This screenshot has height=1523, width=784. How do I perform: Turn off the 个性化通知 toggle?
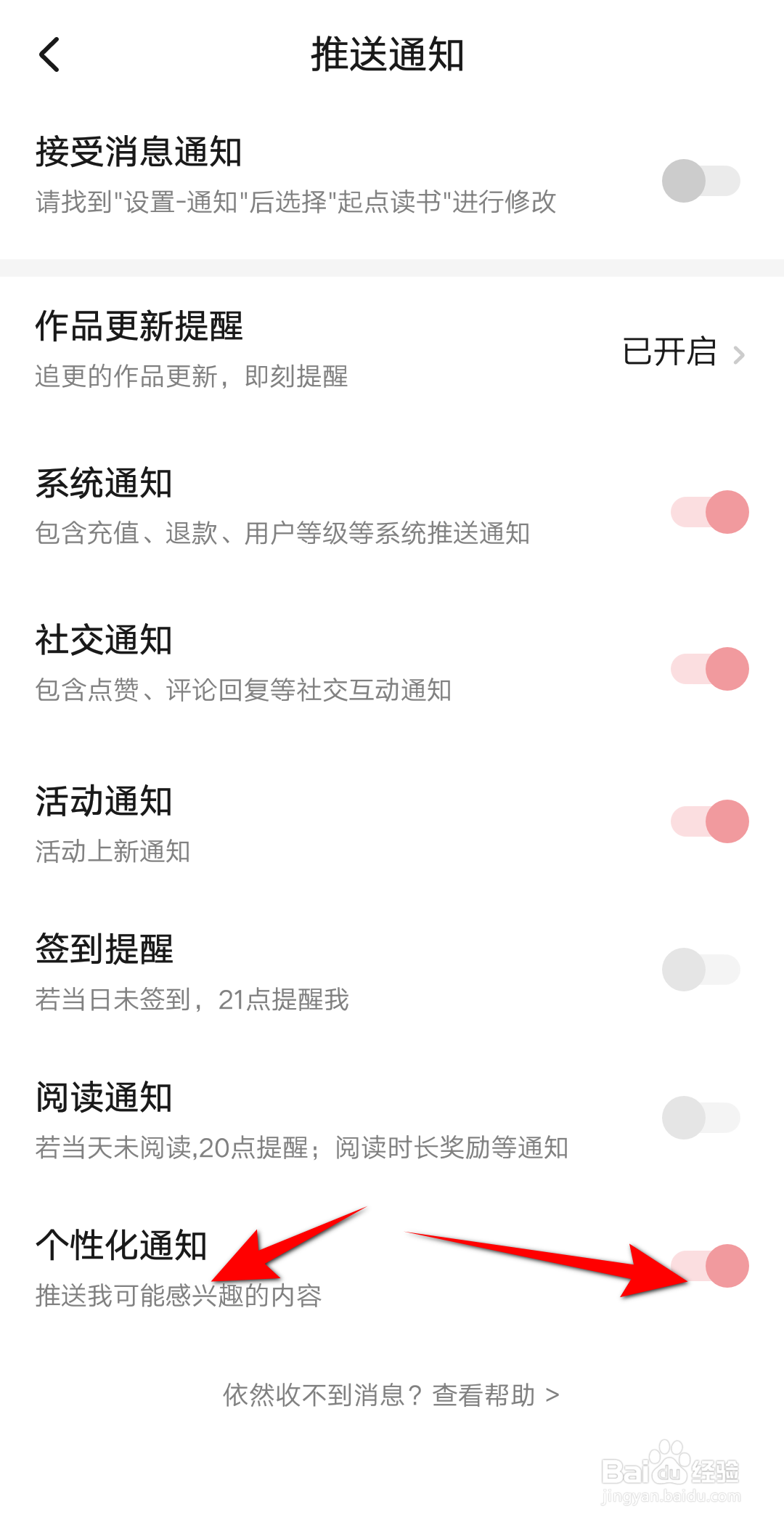(710, 1266)
